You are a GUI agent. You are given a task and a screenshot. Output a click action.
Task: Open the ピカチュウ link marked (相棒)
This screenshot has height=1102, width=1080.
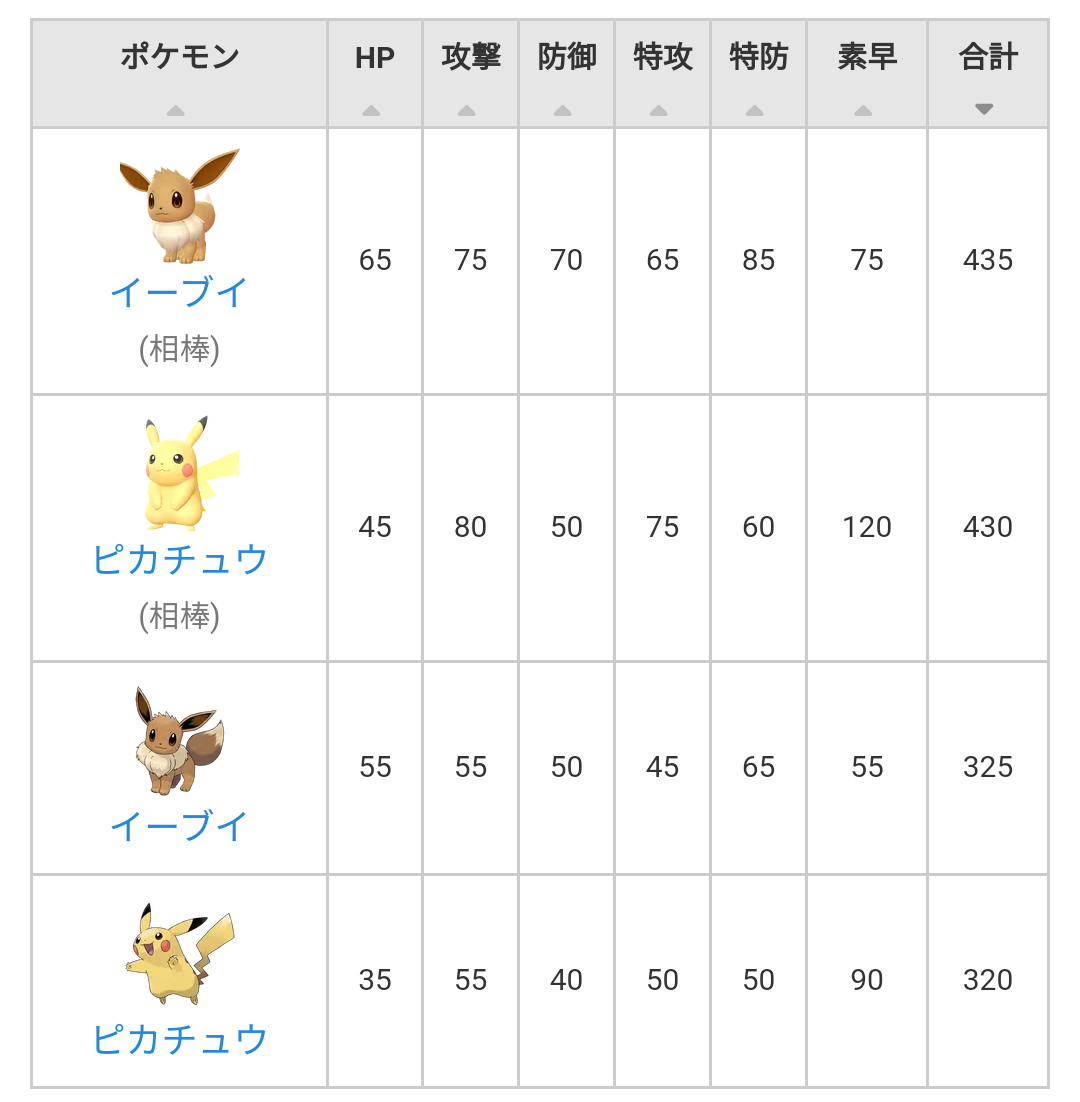point(179,559)
